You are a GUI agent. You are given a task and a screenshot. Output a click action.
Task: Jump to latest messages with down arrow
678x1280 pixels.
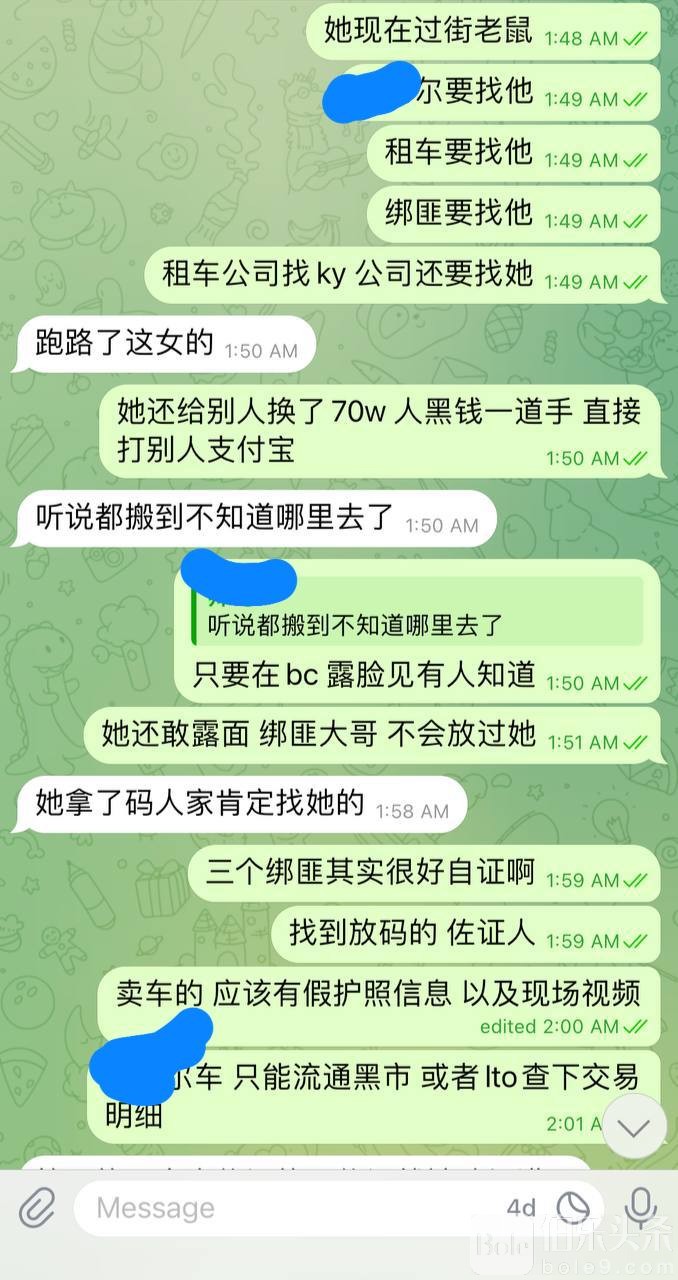pyautogui.click(x=635, y=1127)
